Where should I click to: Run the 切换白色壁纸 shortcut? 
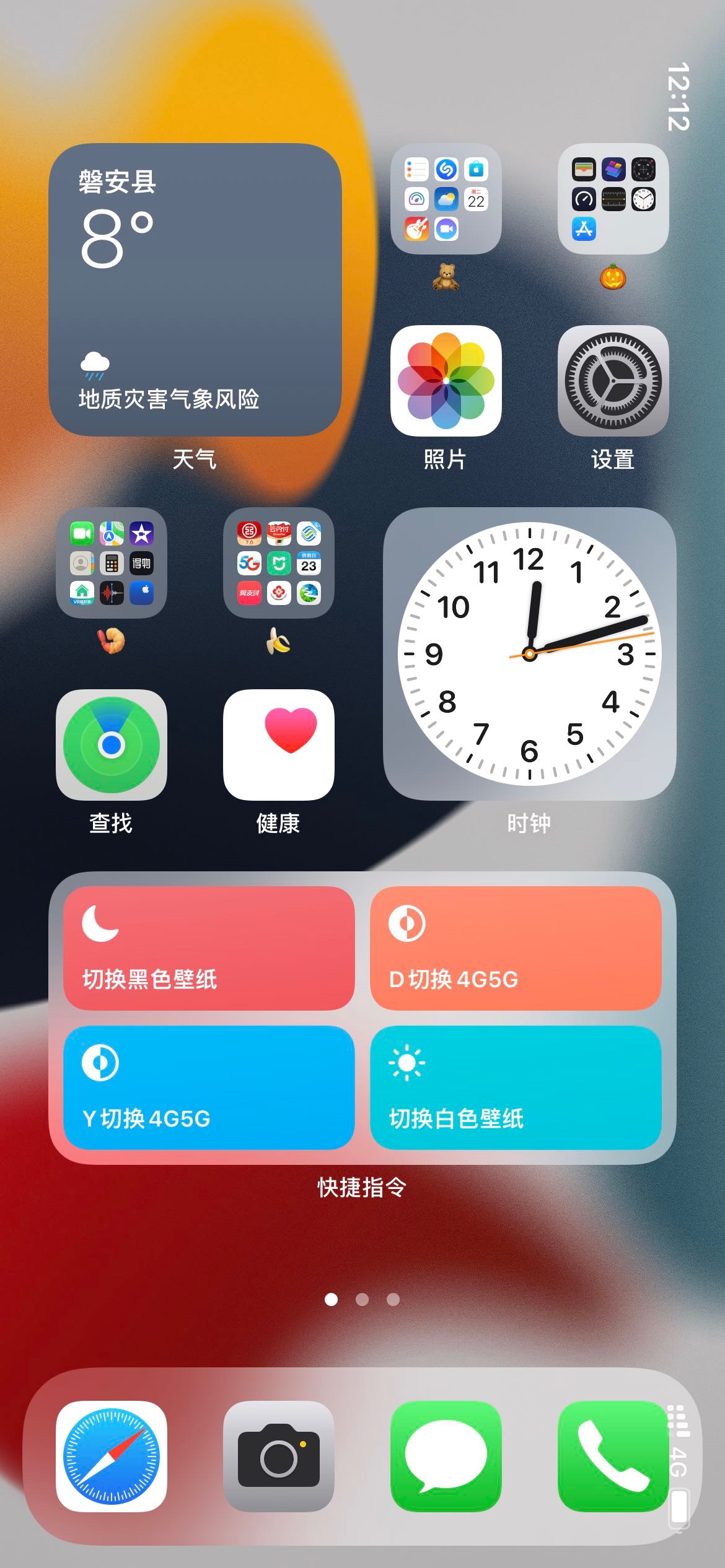tap(516, 1087)
